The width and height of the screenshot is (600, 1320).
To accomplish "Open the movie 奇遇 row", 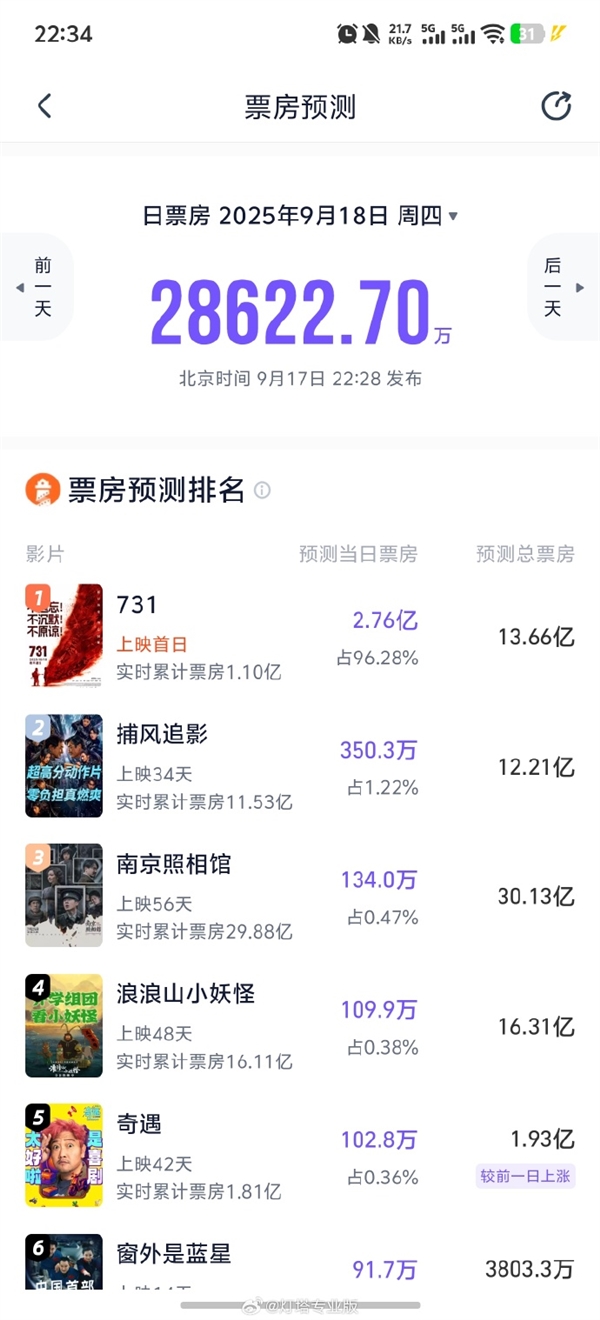I will (300, 1156).
